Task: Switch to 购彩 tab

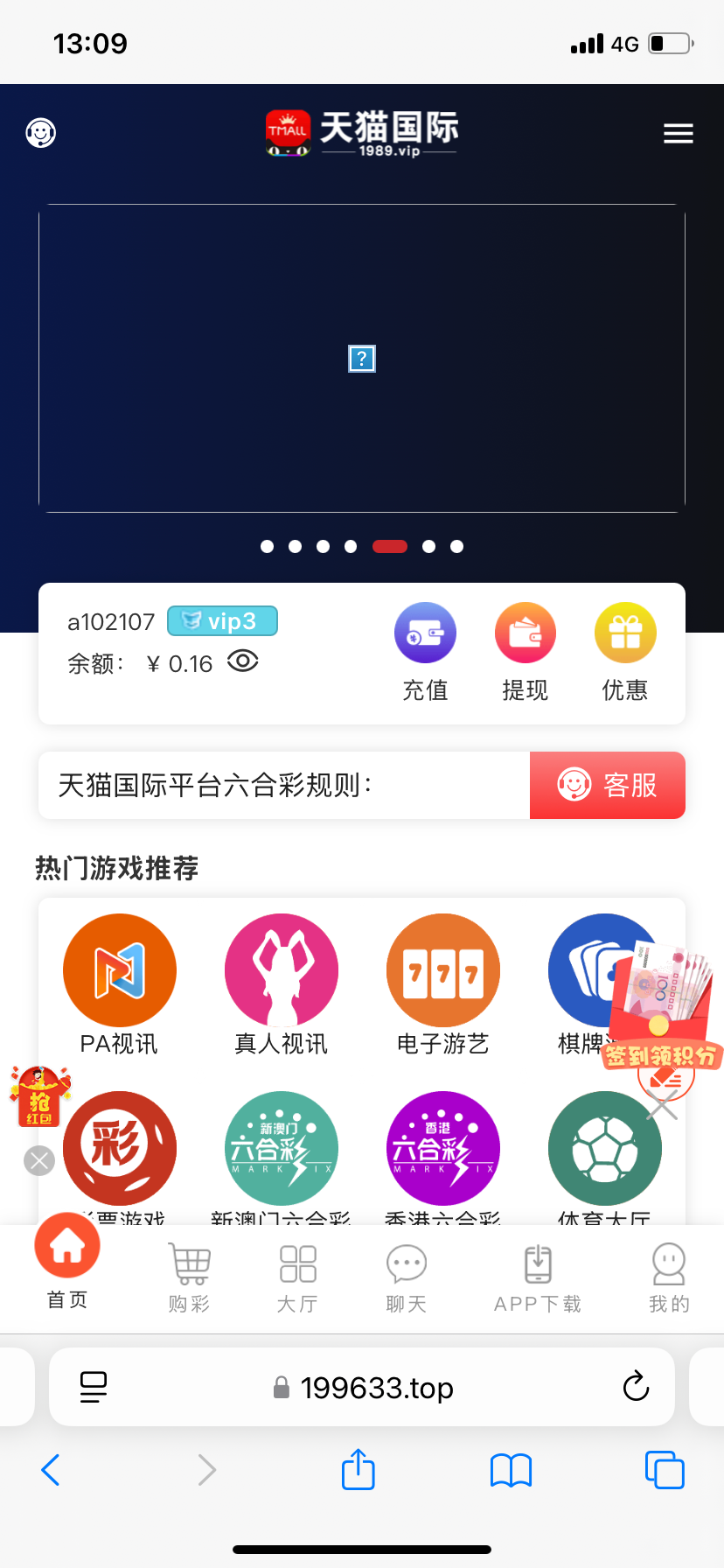Action: tap(189, 1277)
